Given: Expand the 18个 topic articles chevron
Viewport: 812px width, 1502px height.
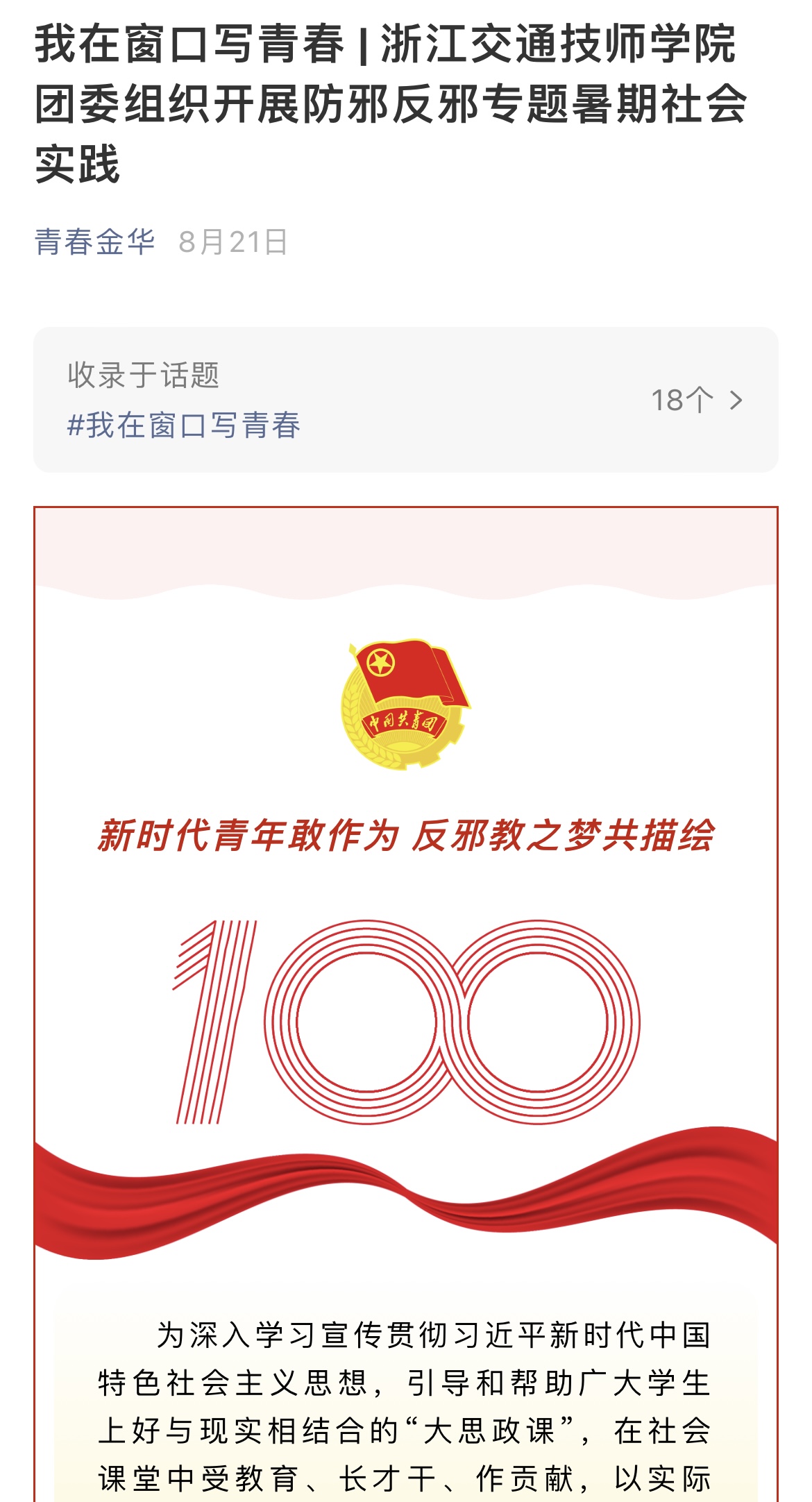Looking at the screenshot, I should point(736,400).
